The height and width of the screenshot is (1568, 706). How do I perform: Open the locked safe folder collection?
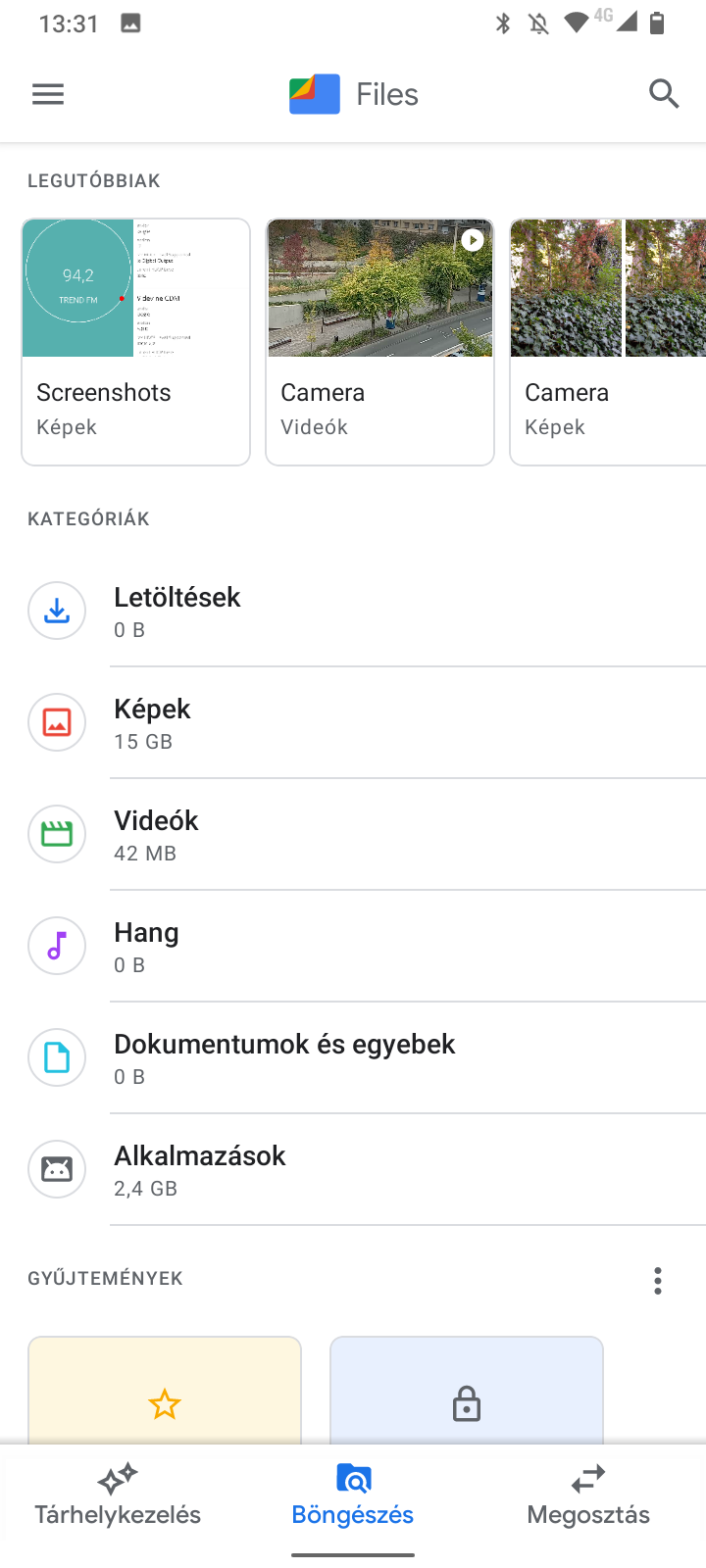pyautogui.click(x=467, y=1391)
